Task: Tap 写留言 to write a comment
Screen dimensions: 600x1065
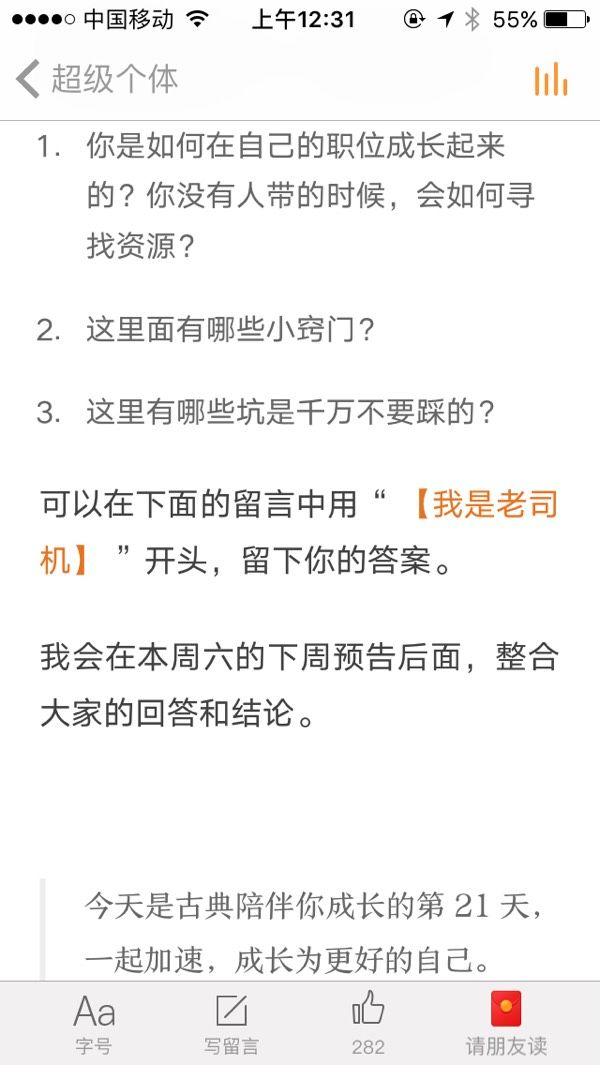Action: point(231,1023)
